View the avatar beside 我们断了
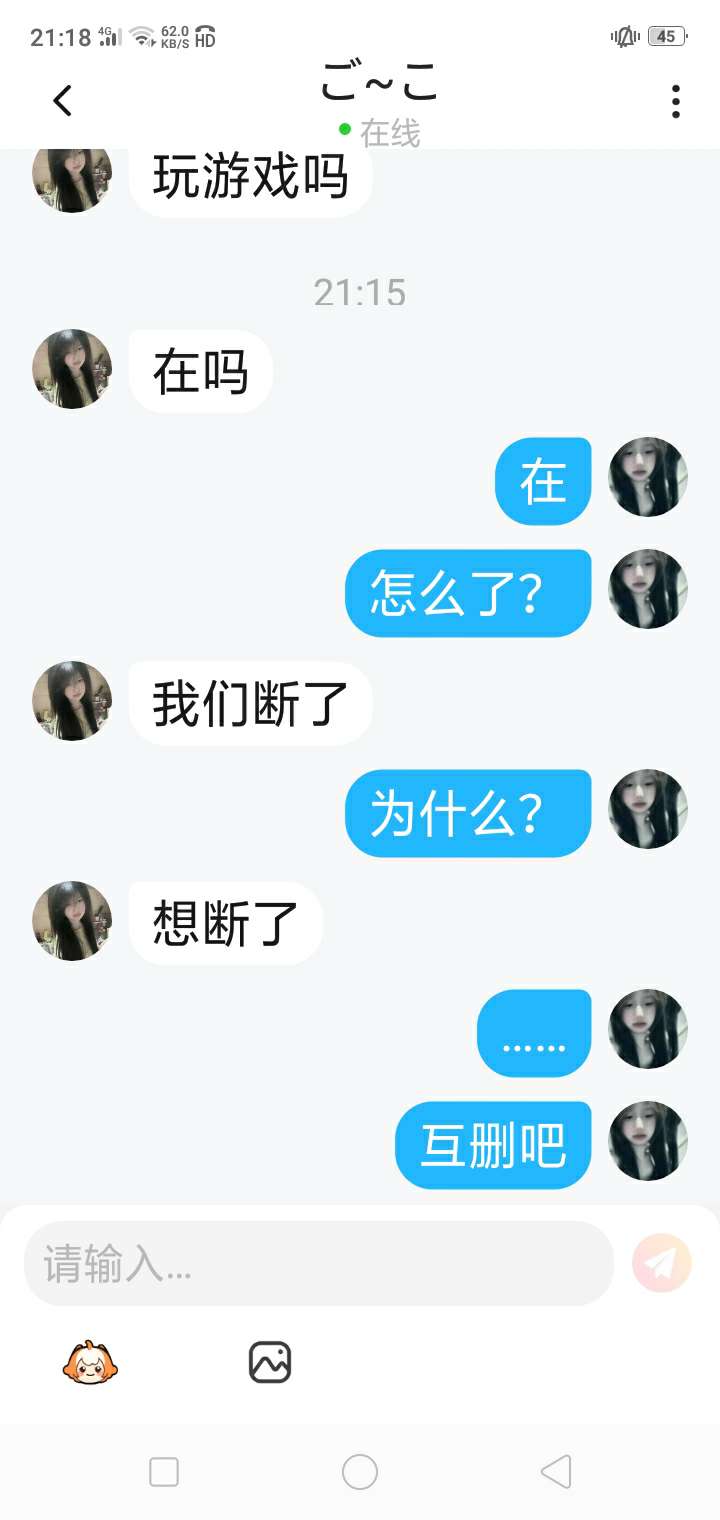720x1520 pixels. click(x=72, y=701)
